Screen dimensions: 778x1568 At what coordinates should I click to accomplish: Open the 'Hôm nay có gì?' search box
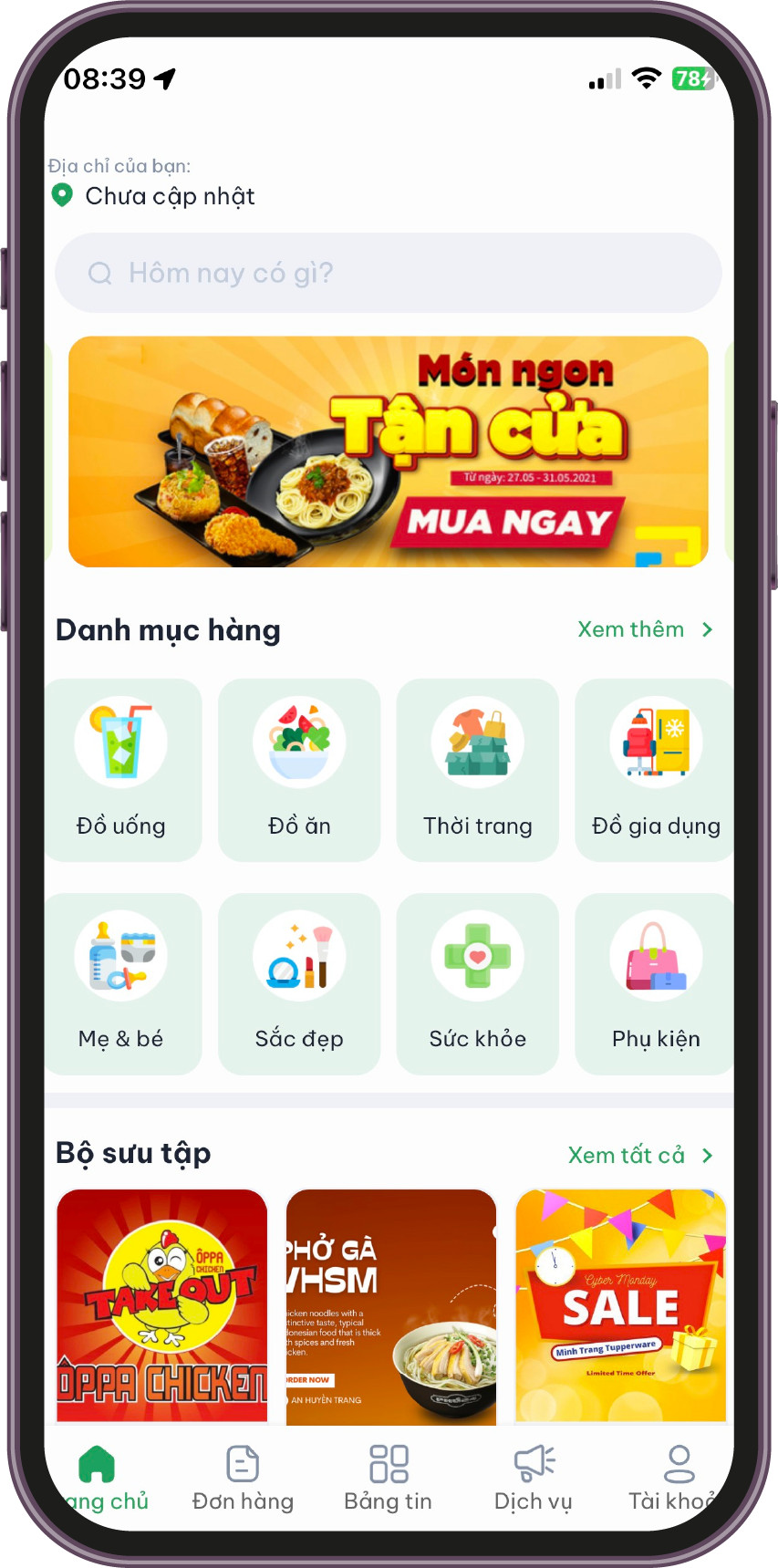tap(388, 273)
